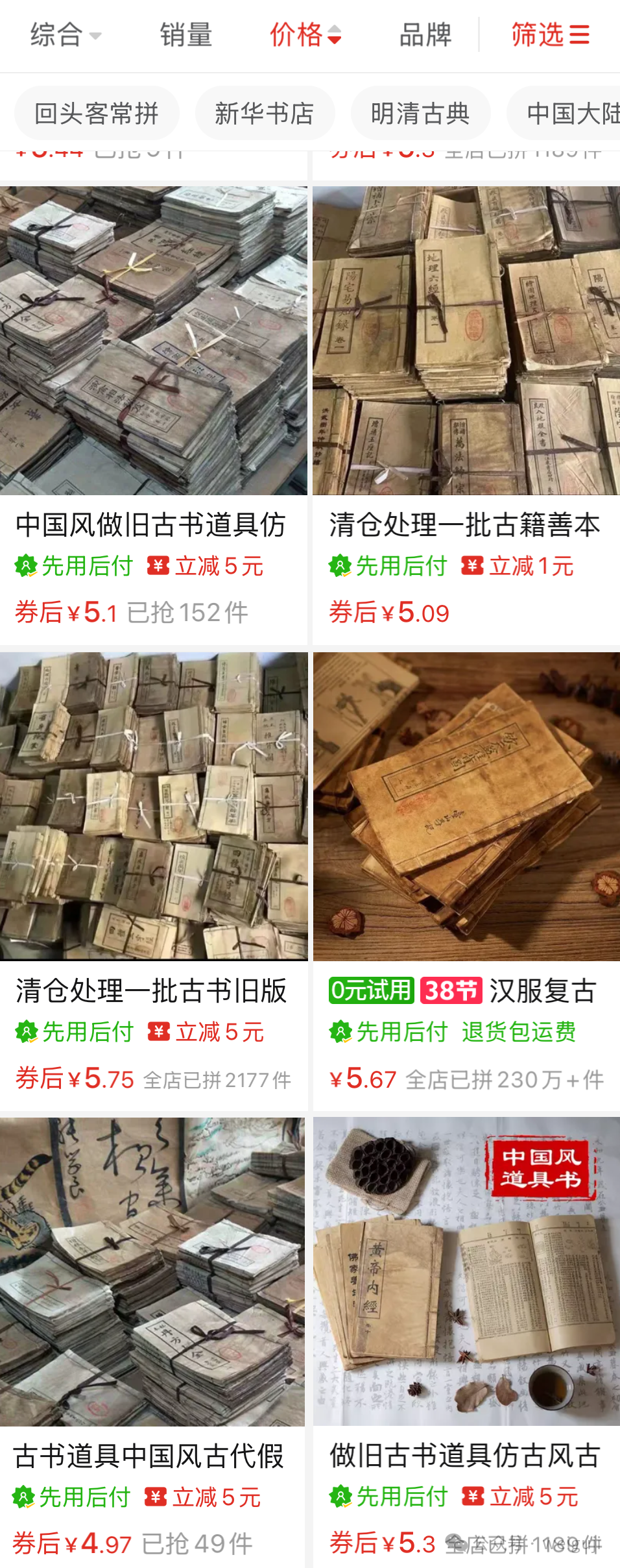Open the 汉服复古 product thumbnail image
620x1568 pixels.
(466, 807)
